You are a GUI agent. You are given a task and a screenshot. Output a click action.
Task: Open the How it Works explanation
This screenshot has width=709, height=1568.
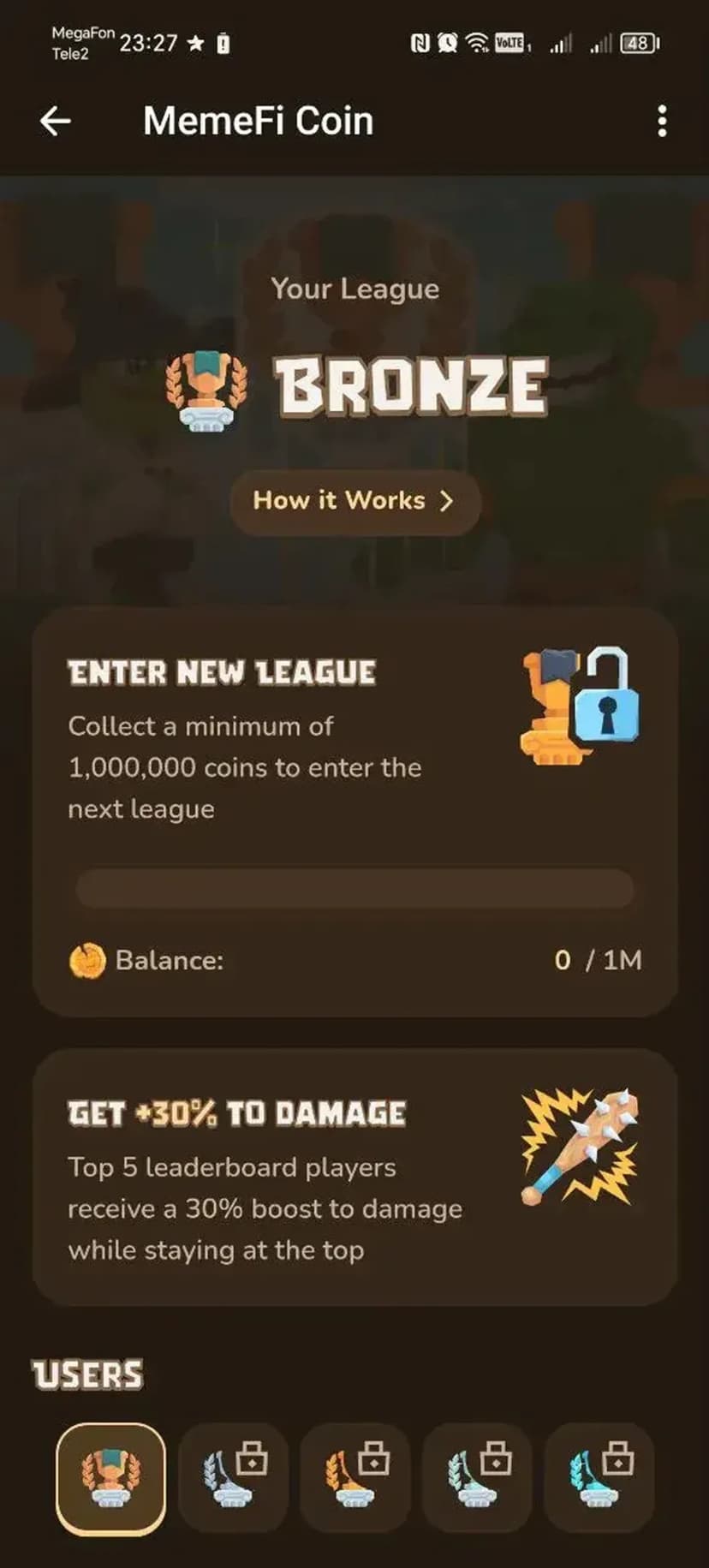coord(354,501)
